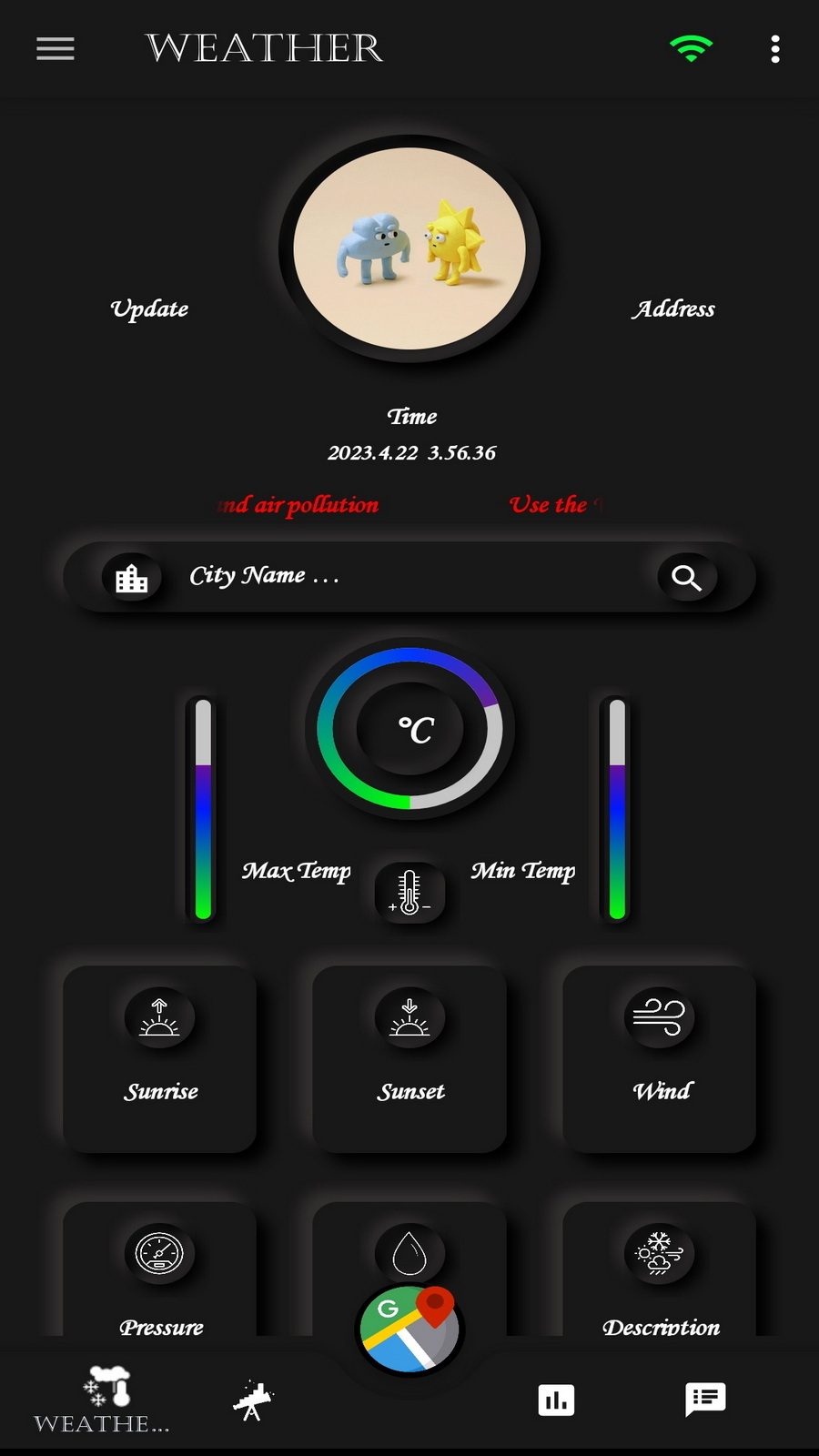Viewport: 819px width, 1456px height.
Task: Tap the magnifier search button
Action: point(687,578)
